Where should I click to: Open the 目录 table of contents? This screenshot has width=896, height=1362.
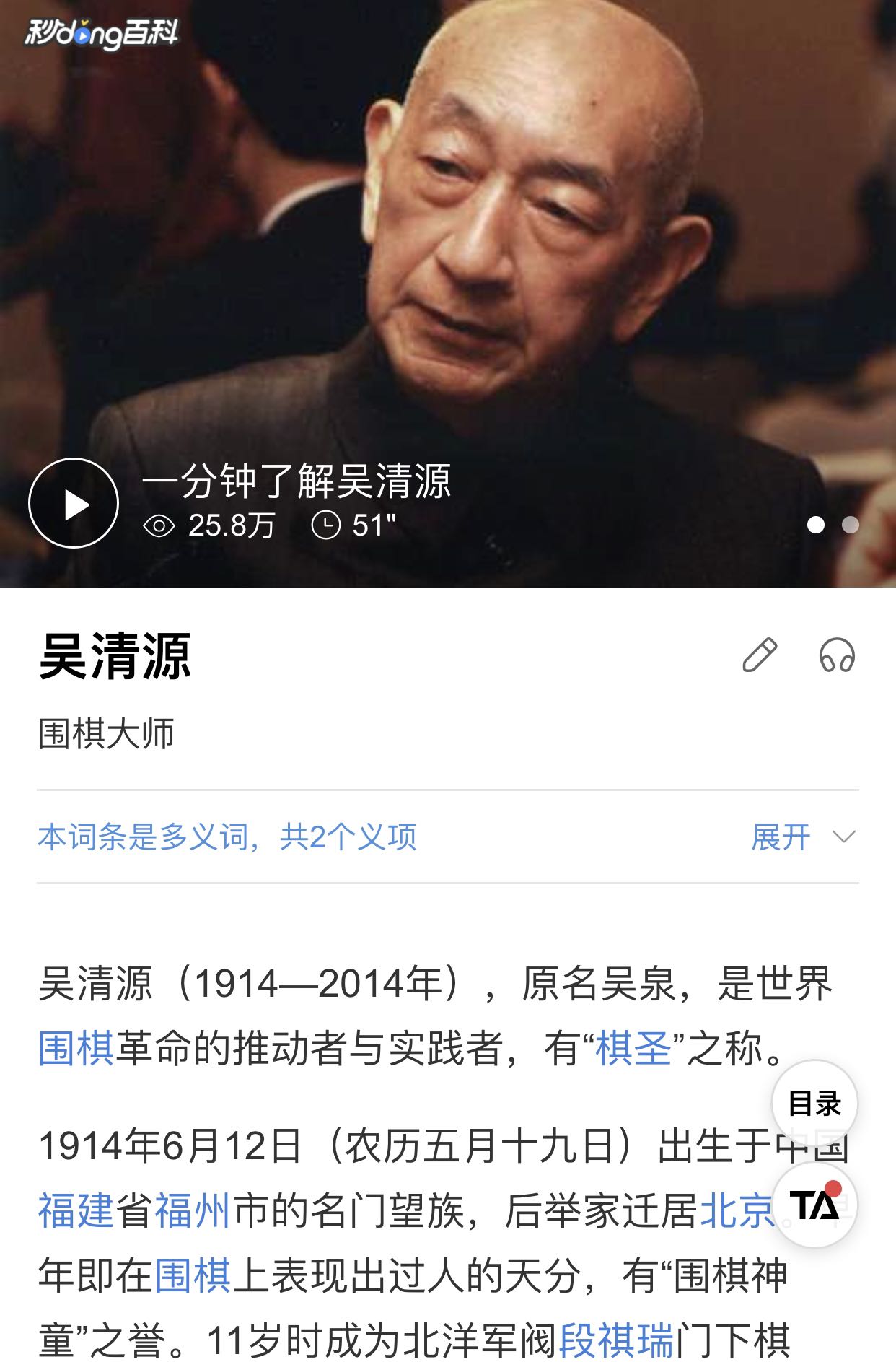point(814,1104)
